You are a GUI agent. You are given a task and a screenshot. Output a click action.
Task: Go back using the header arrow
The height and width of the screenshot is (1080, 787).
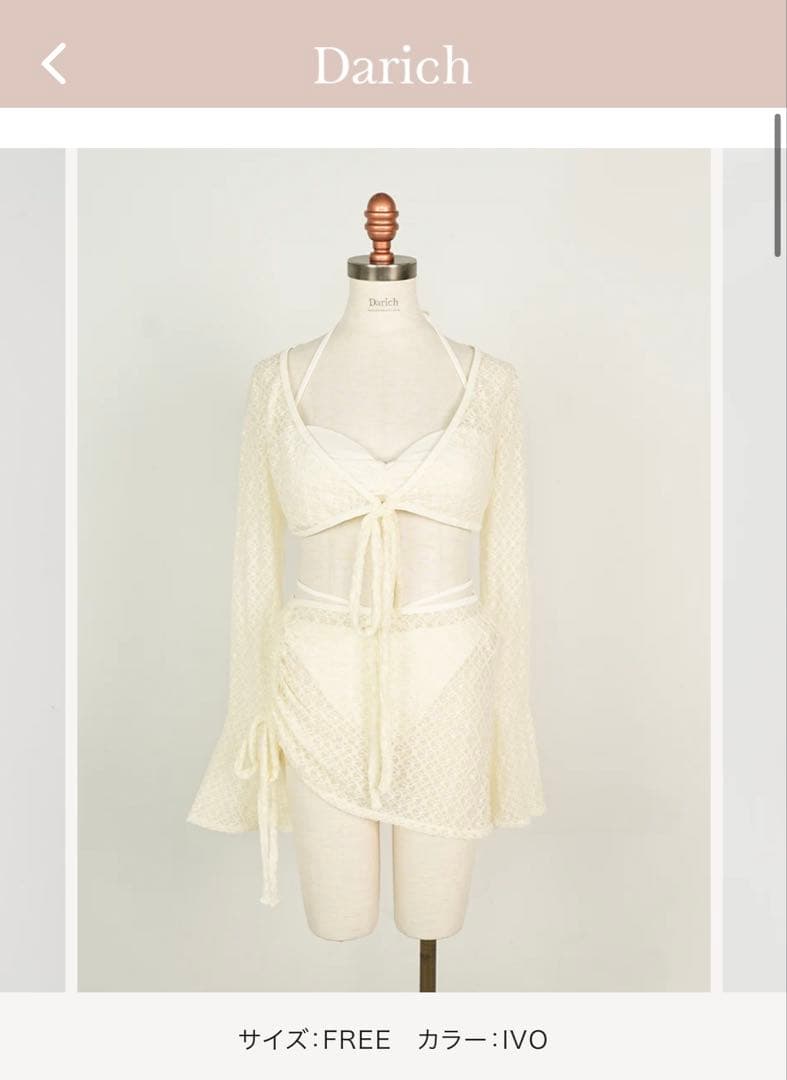point(54,64)
